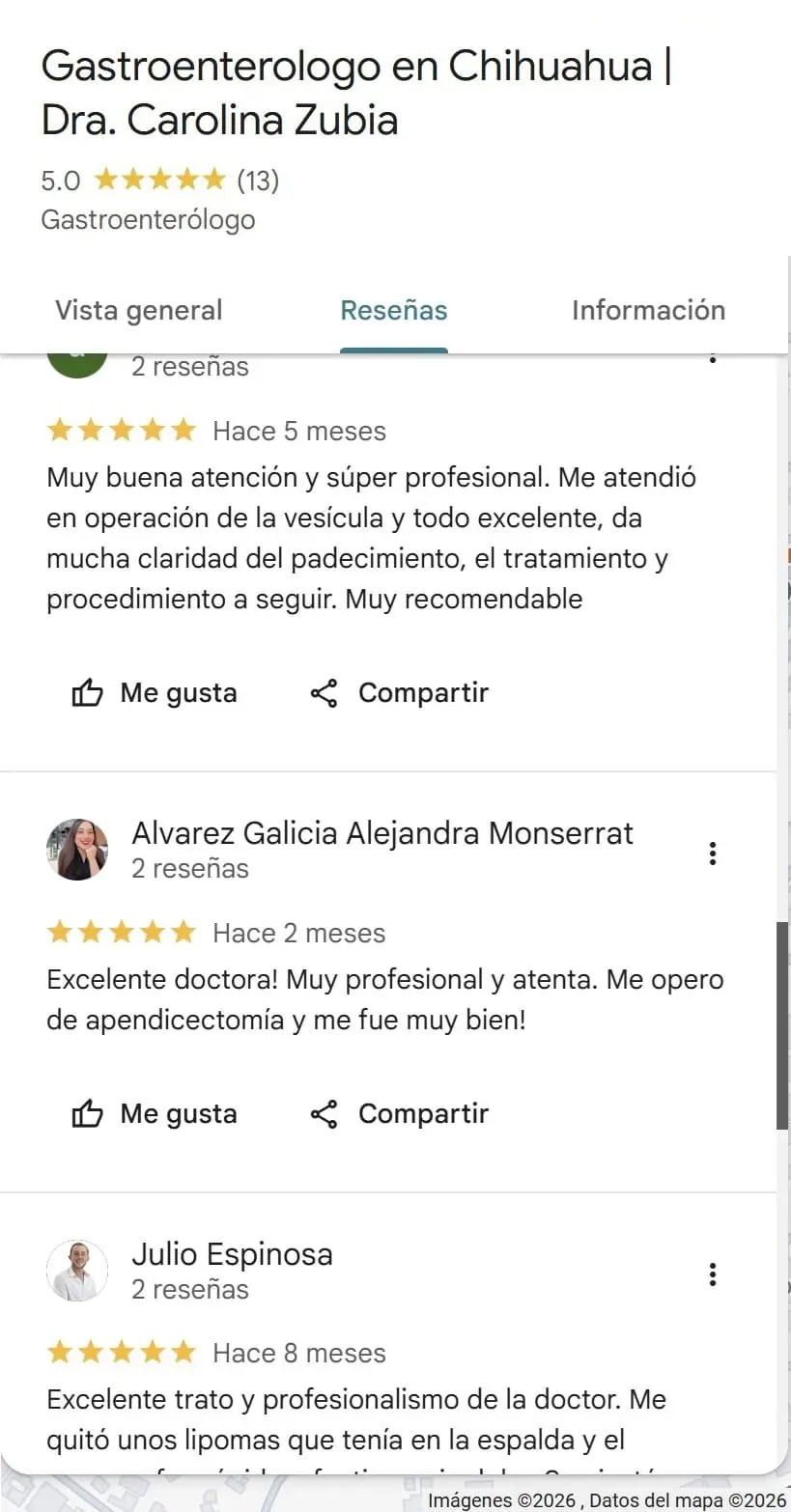791x1512 pixels.
Task: Open the three-dot menu on Julio's review
Action: tap(713, 1274)
